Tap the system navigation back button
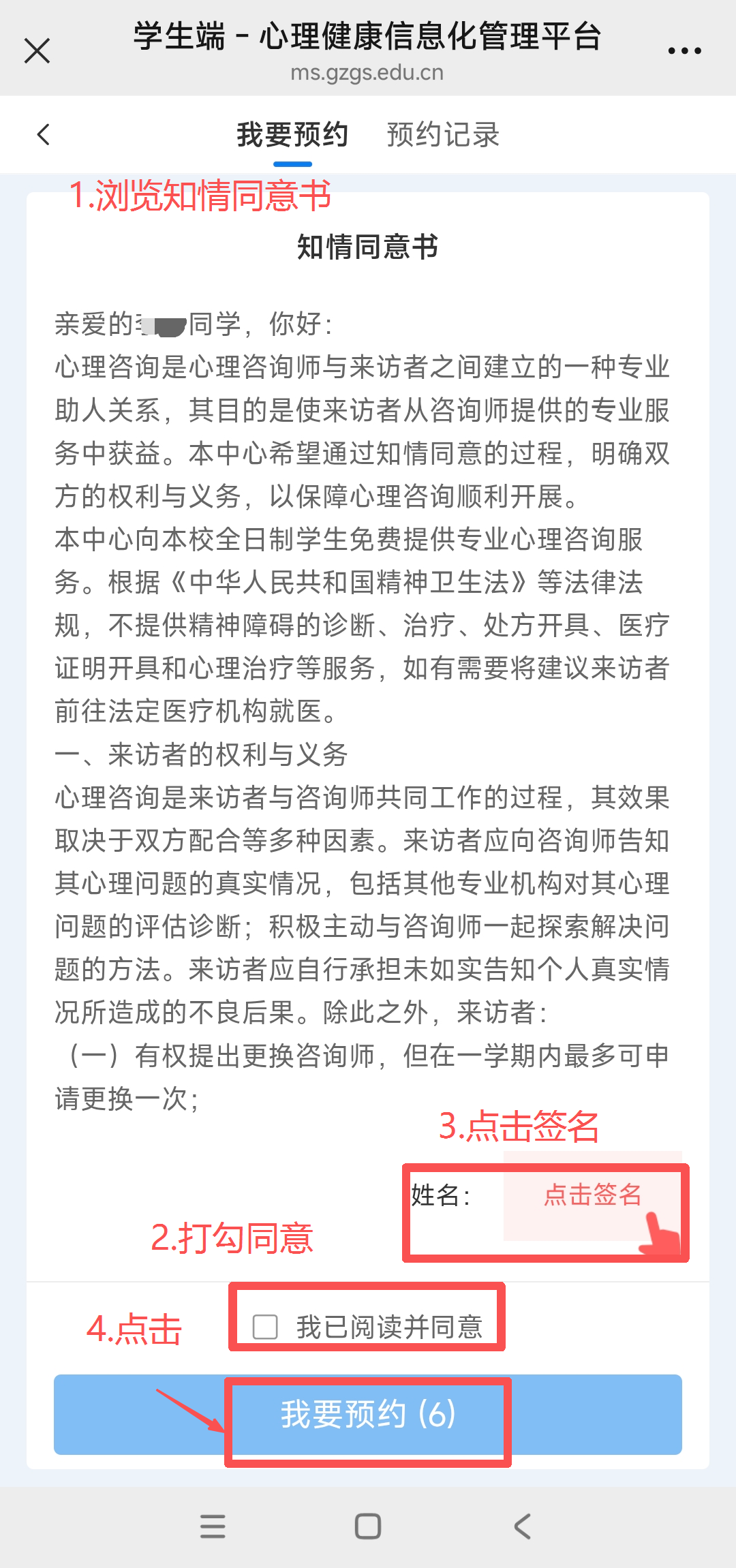The width and height of the screenshot is (736, 1568). coord(522,1526)
